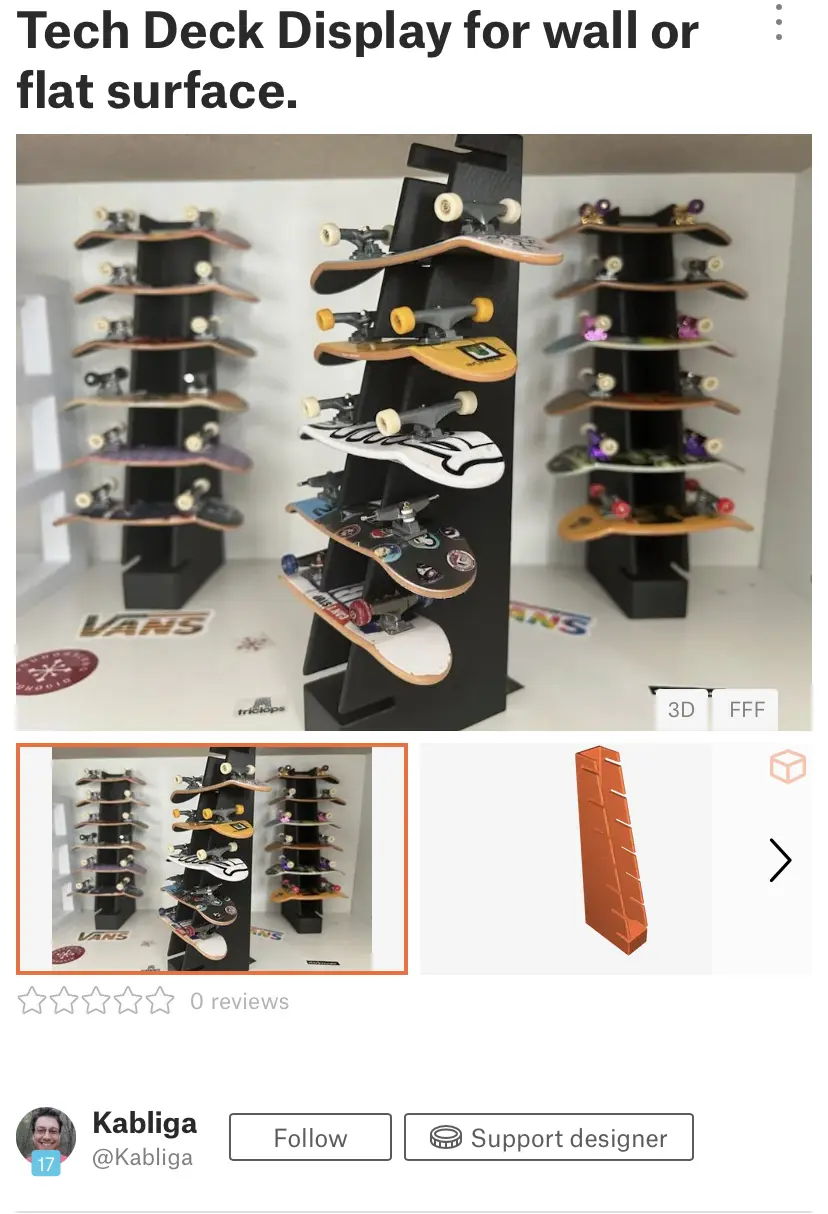Open the three-dot overflow menu
The image size is (828, 1214).
point(779,22)
